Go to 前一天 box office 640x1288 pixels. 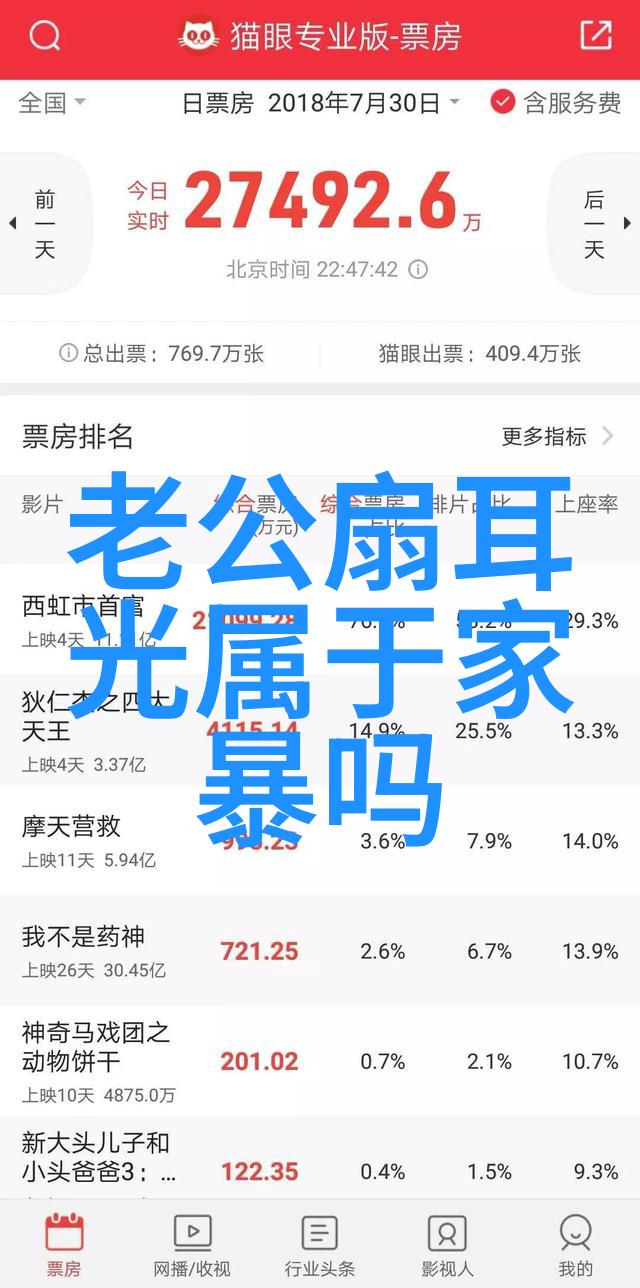pos(42,223)
